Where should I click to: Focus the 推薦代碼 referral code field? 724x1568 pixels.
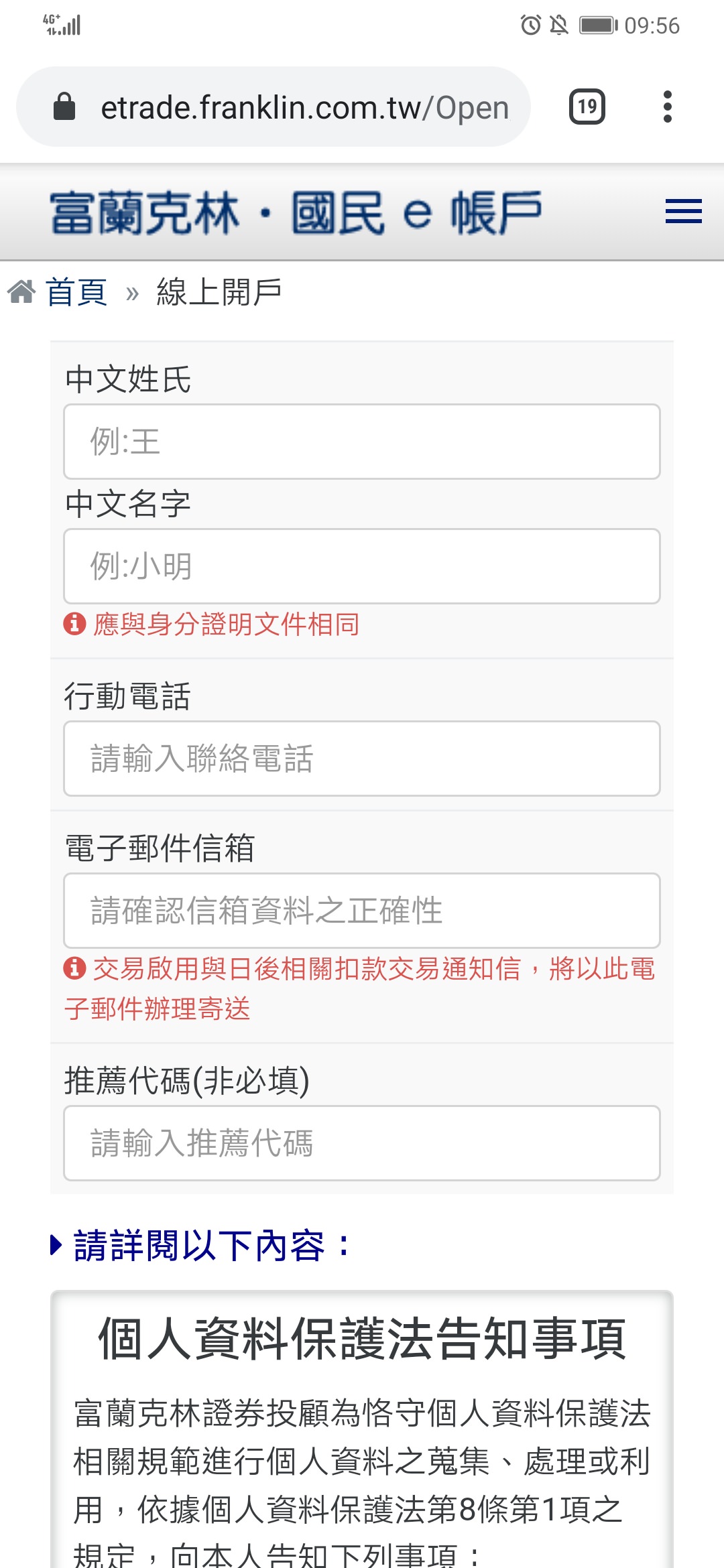(362, 1143)
